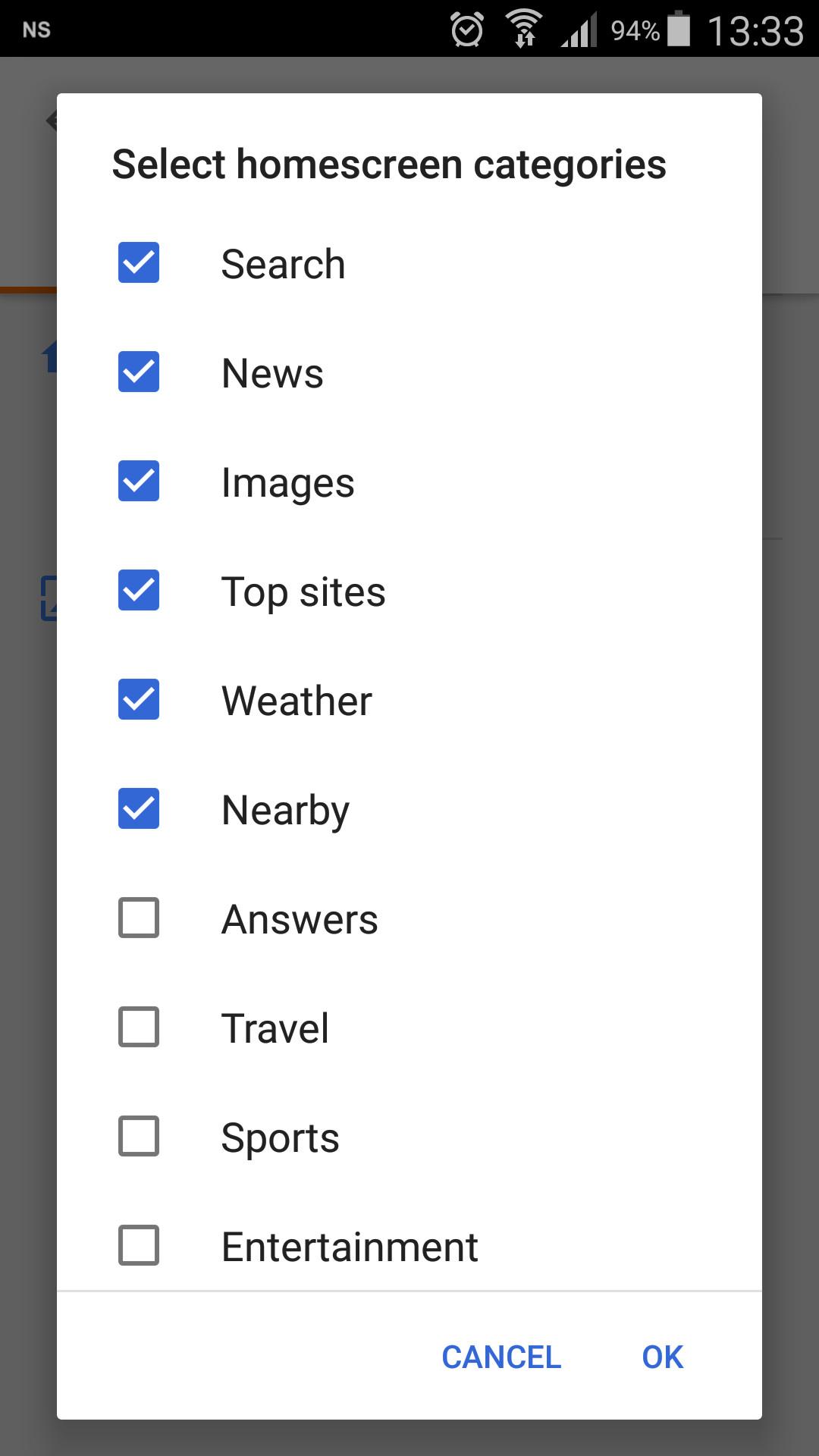Uncheck the Nearby checkbox
819x1456 pixels.
pos(139,809)
